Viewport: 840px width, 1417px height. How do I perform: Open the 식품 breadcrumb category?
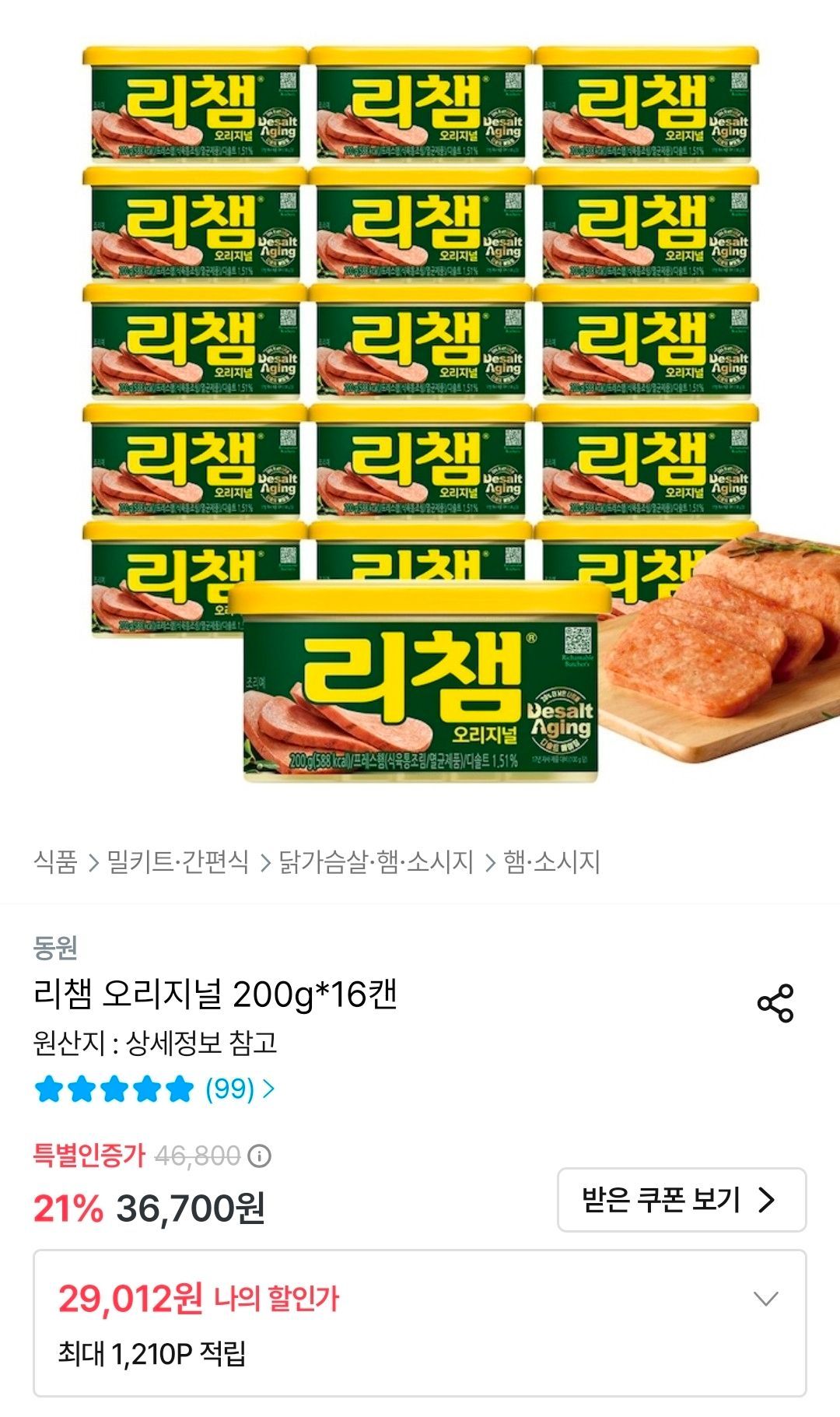point(55,861)
